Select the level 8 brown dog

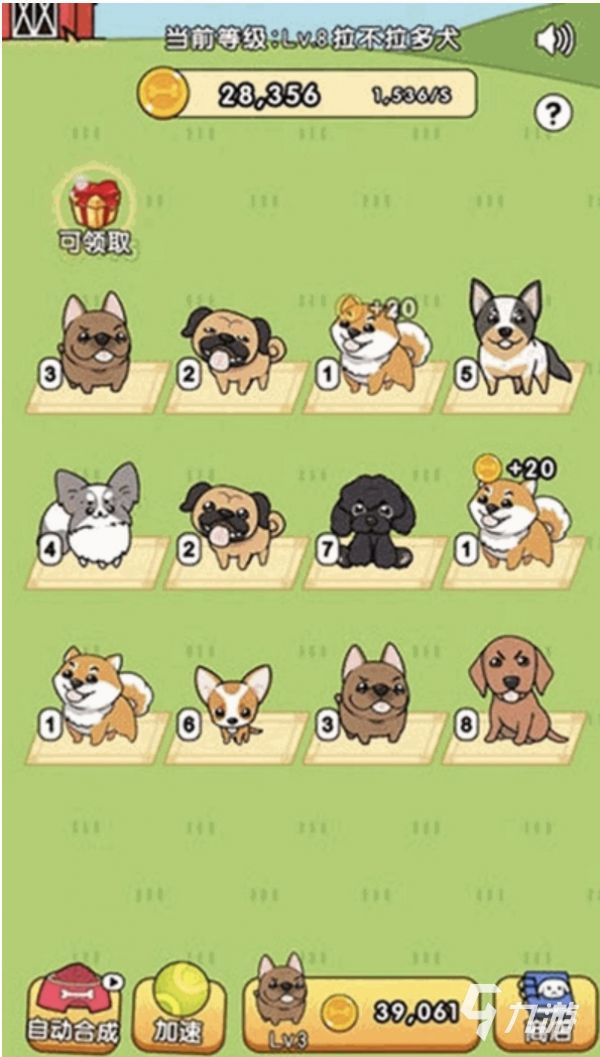(513, 690)
